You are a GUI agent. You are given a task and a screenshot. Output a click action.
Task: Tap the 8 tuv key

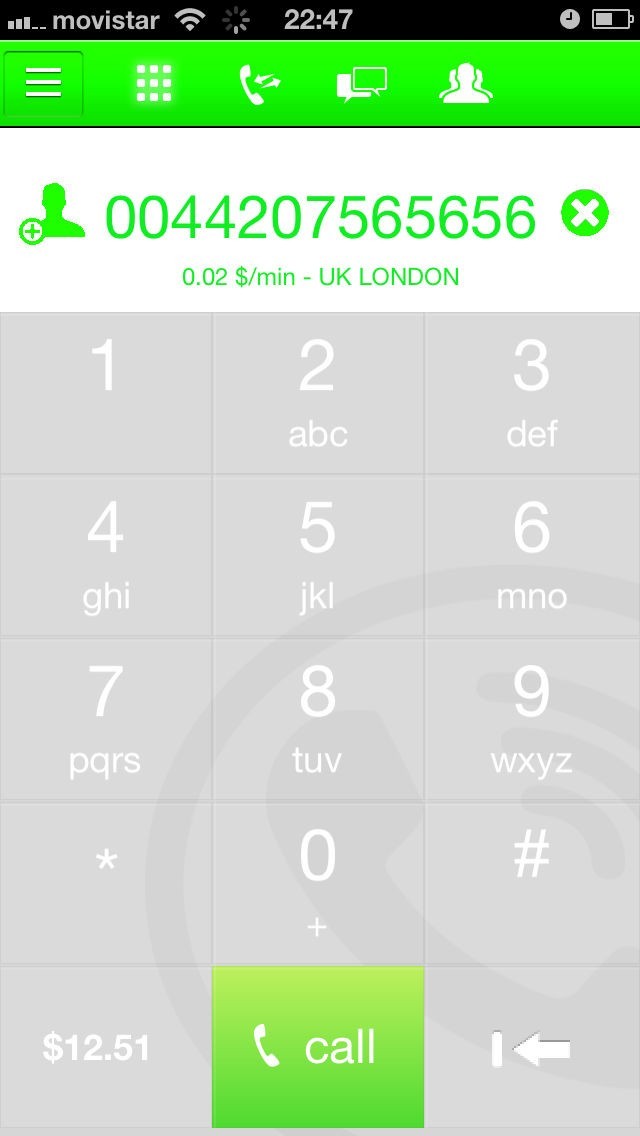pyautogui.click(x=318, y=720)
